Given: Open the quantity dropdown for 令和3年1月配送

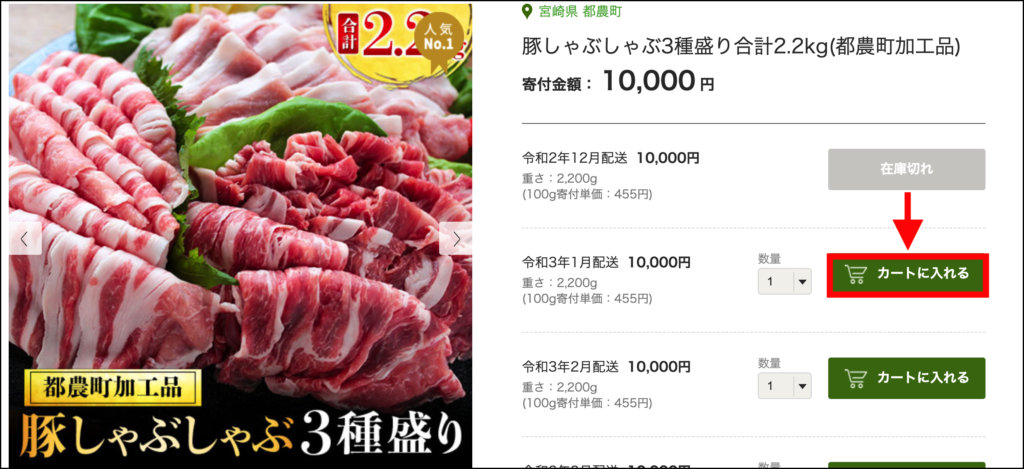Looking at the screenshot, I should tap(784, 282).
